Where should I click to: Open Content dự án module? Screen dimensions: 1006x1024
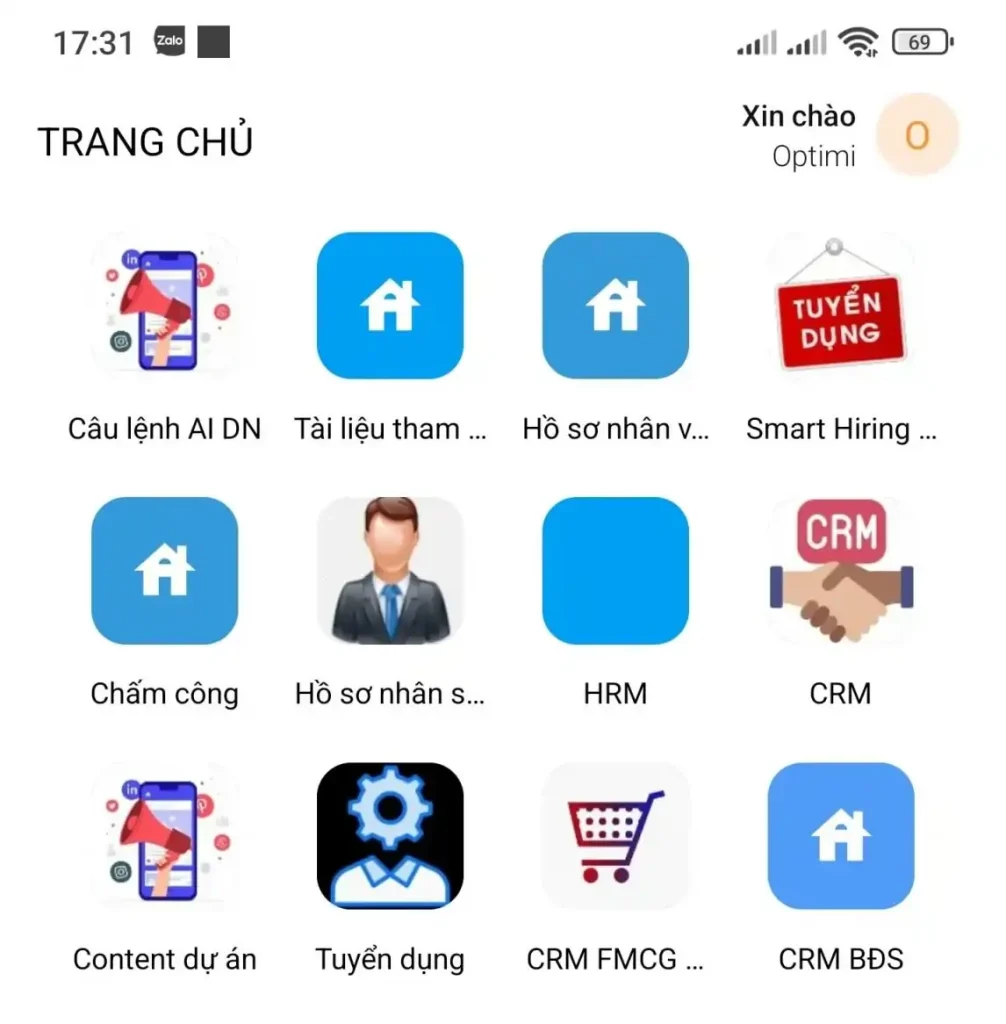[x=164, y=836]
